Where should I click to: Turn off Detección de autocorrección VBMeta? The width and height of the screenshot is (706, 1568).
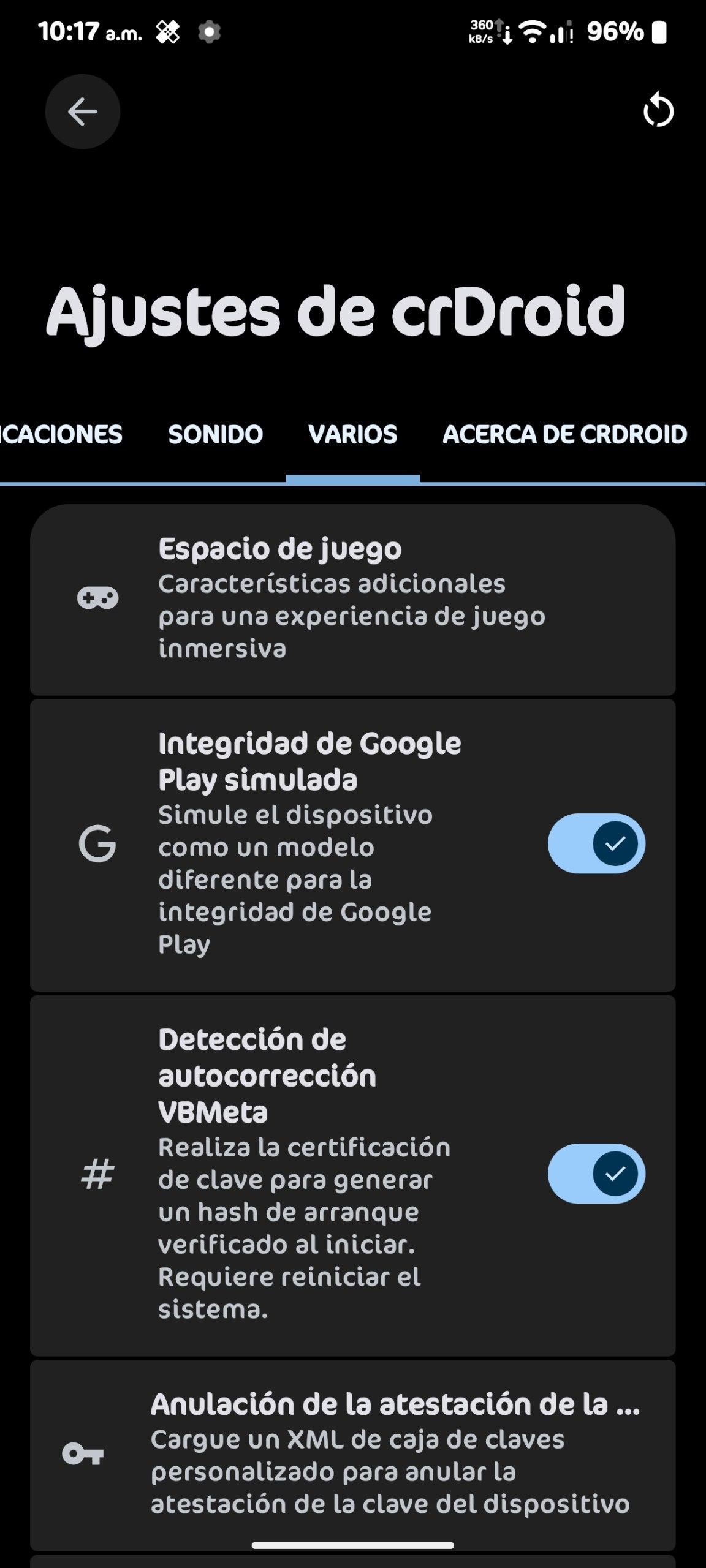pyautogui.click(x=596, y=1173)
